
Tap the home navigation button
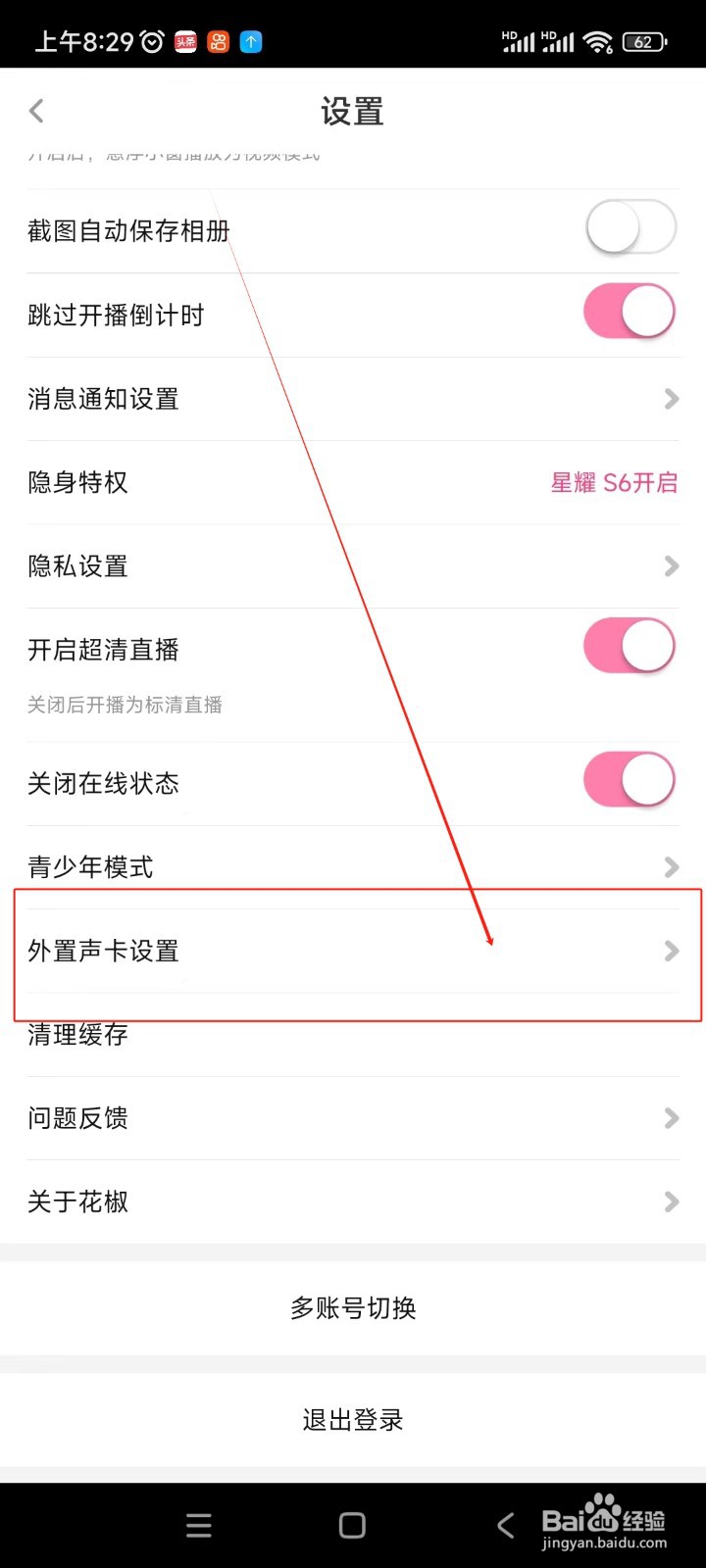(x=351, y=1525)
